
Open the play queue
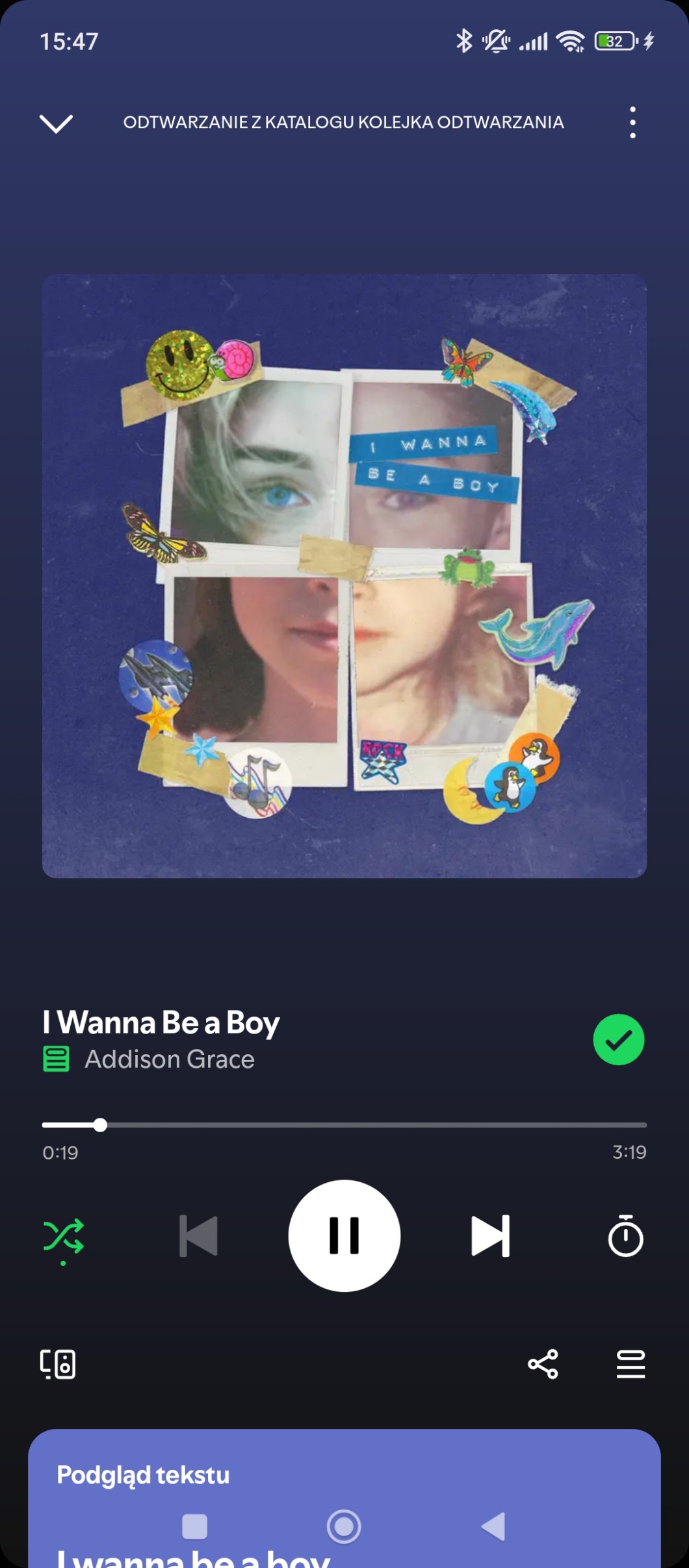(x=630, y=1363)
